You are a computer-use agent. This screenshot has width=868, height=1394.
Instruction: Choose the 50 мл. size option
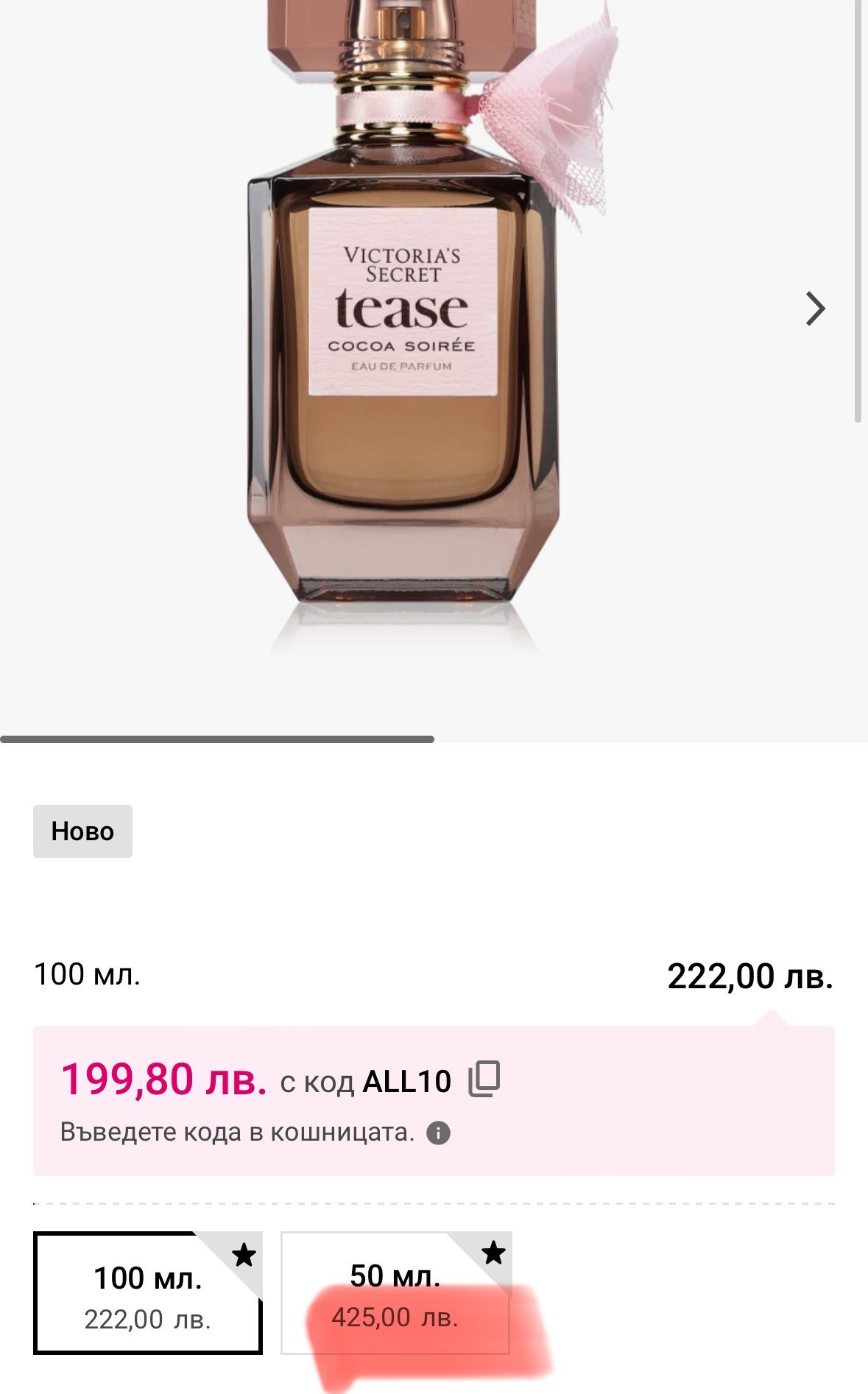[x=395, y=1292]
